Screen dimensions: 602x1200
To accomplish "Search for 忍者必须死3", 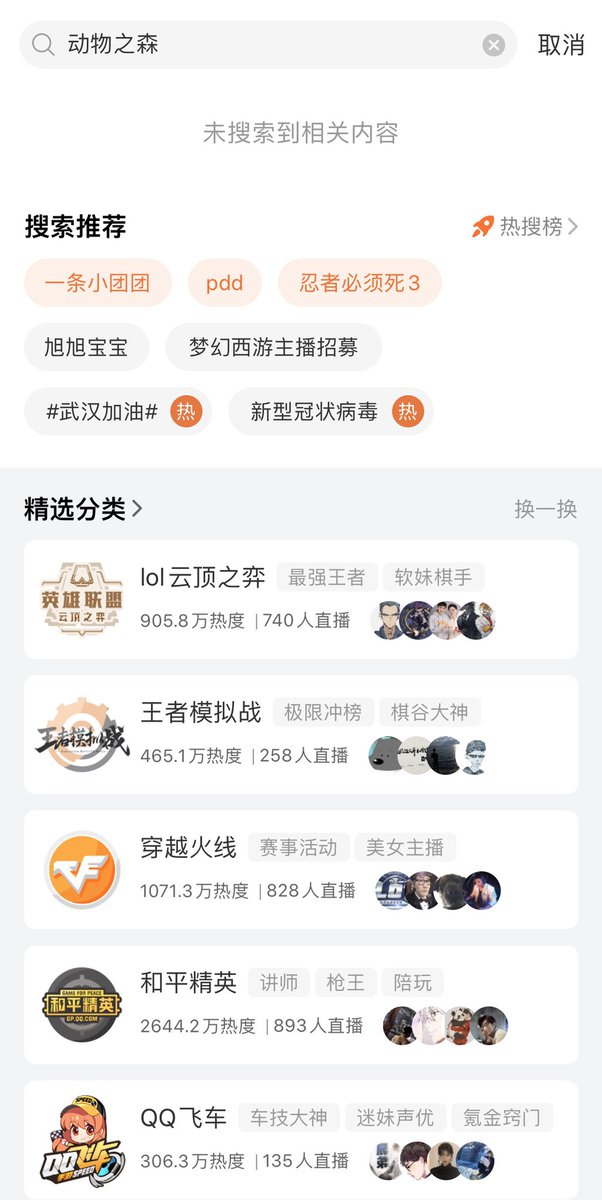I will pyautogui.click(x=360, y=283).
